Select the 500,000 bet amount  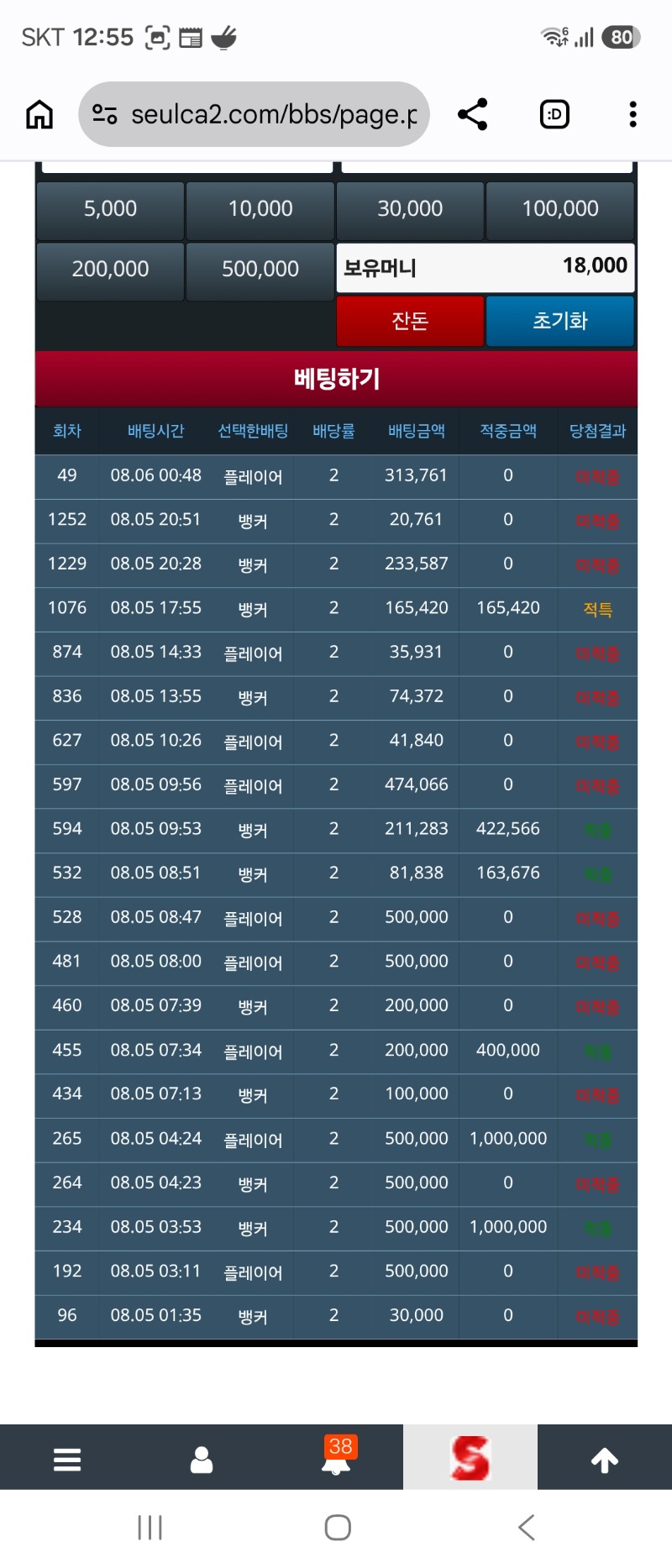point(260,270)
